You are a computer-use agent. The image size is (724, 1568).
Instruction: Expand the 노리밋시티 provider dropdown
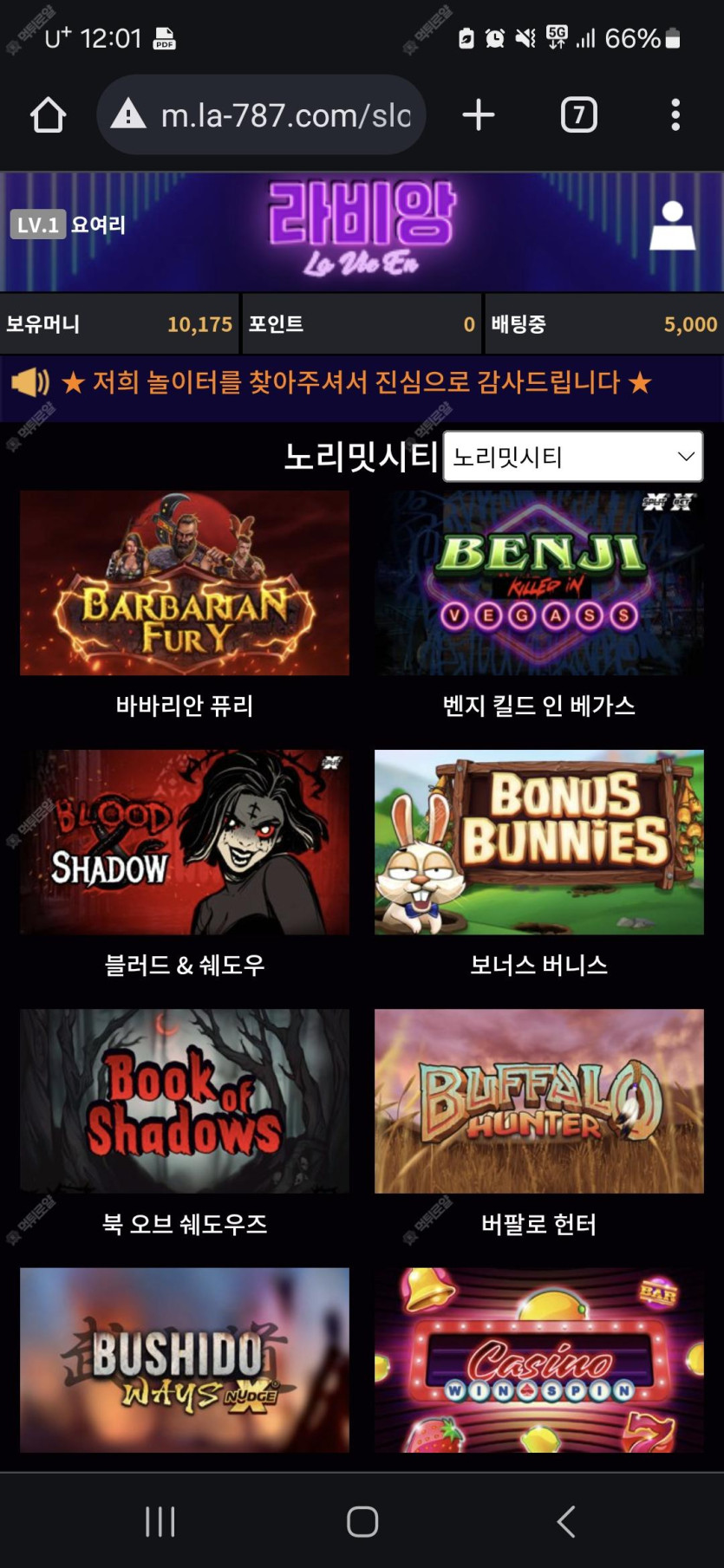pos(573,457)
